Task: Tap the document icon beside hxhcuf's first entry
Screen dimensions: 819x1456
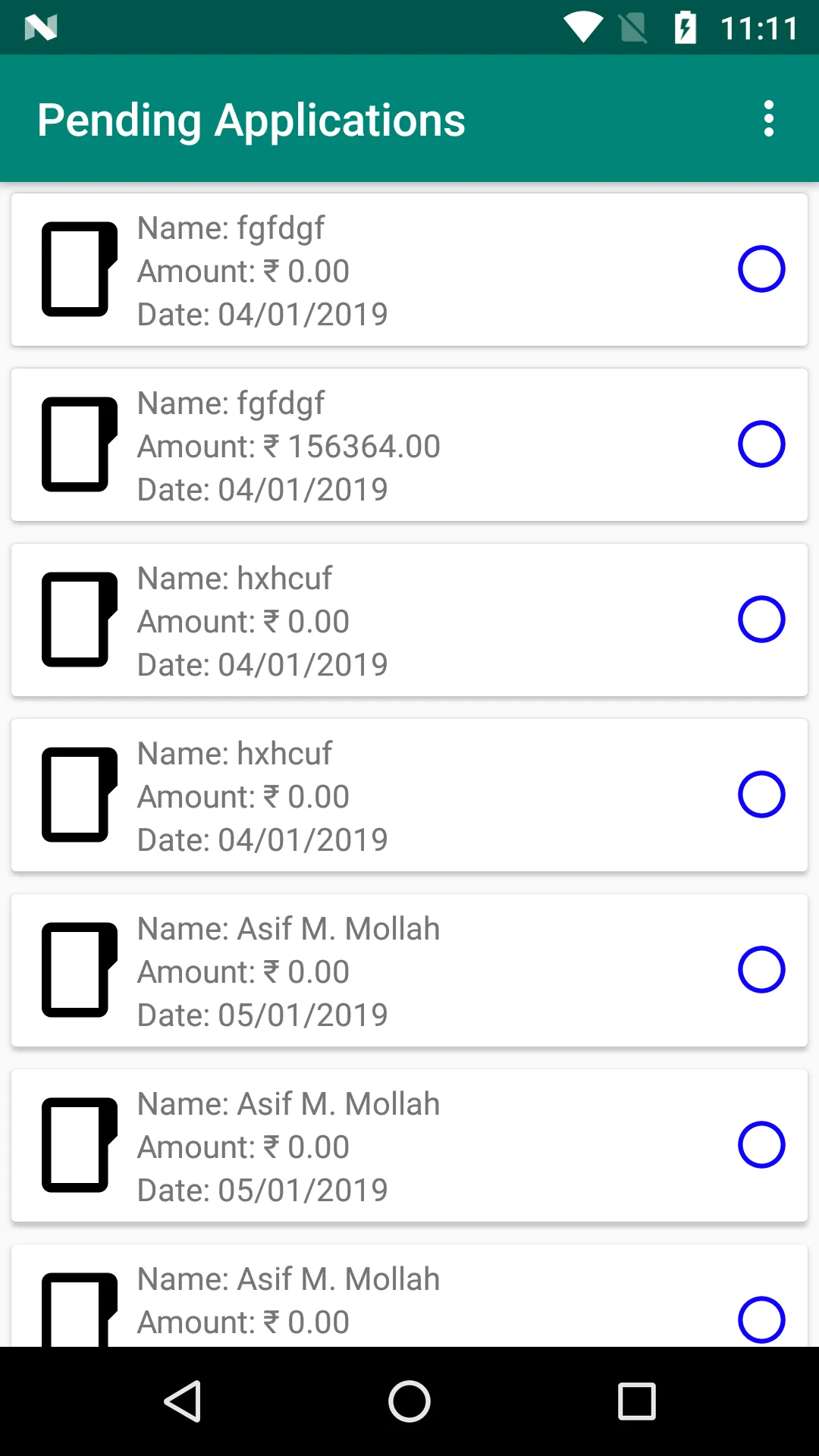Action: [78, 620]
